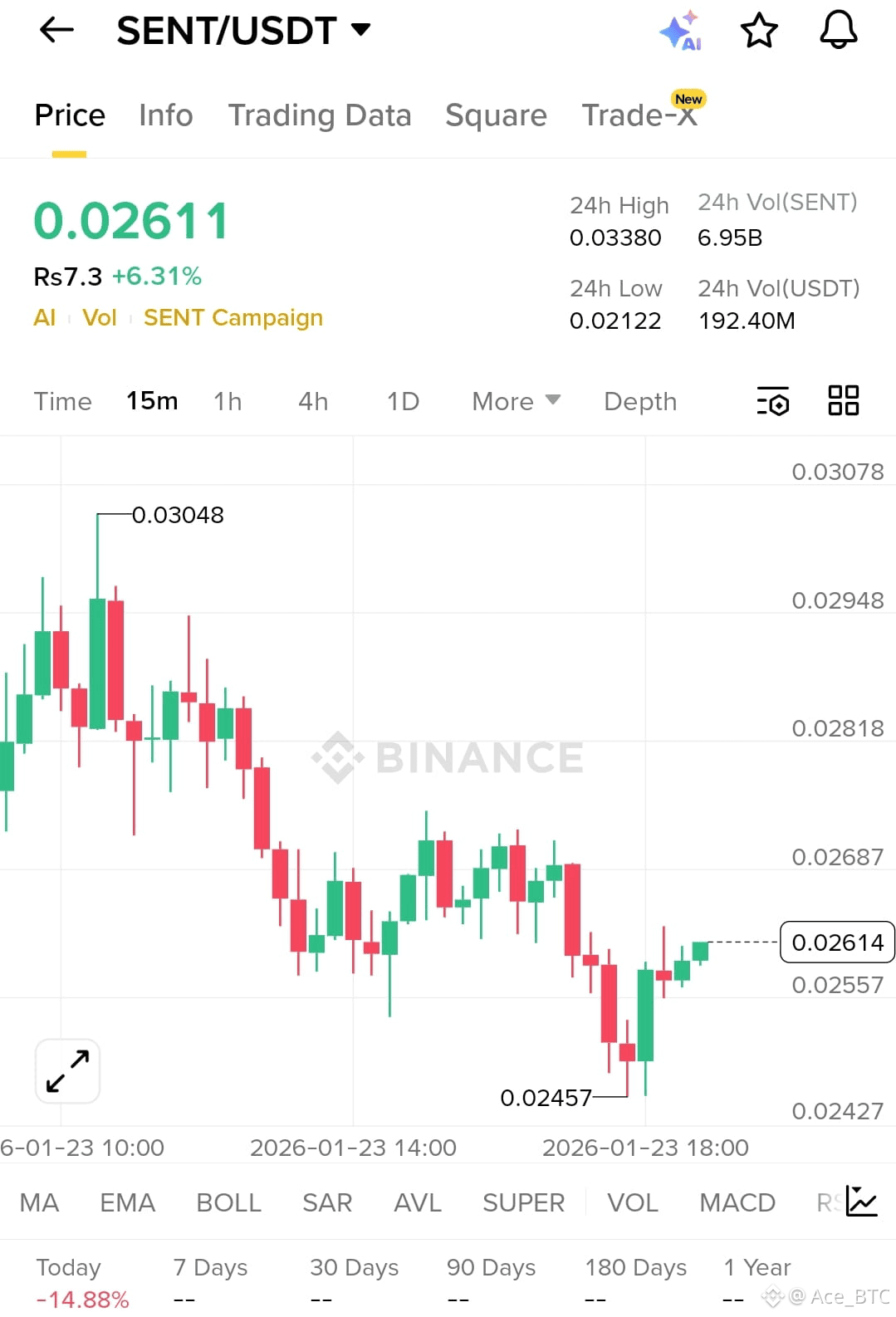View the Square tab
Viewport: 896px width, 1317px height.
pos(496,115)
